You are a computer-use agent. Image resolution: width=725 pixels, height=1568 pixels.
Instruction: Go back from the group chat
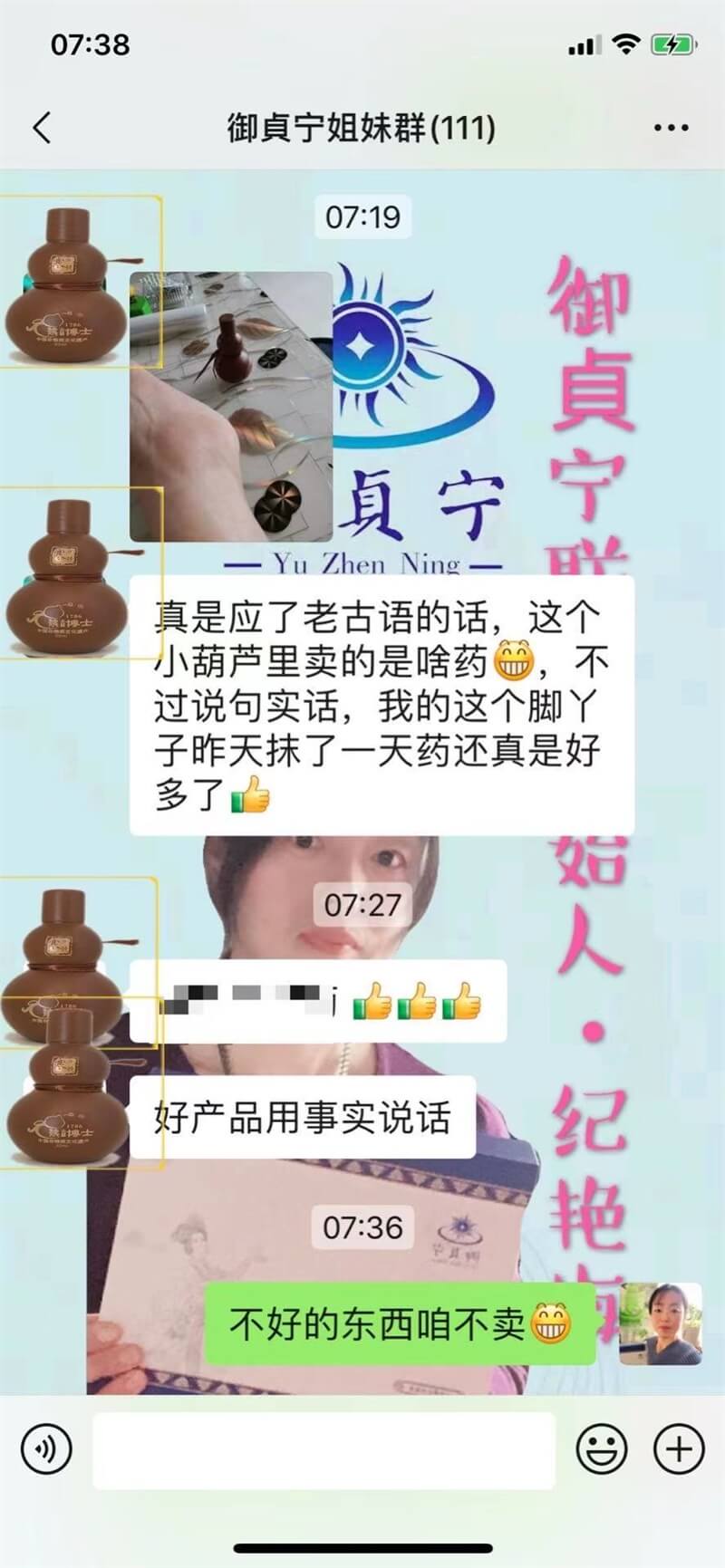click(42, 128)
